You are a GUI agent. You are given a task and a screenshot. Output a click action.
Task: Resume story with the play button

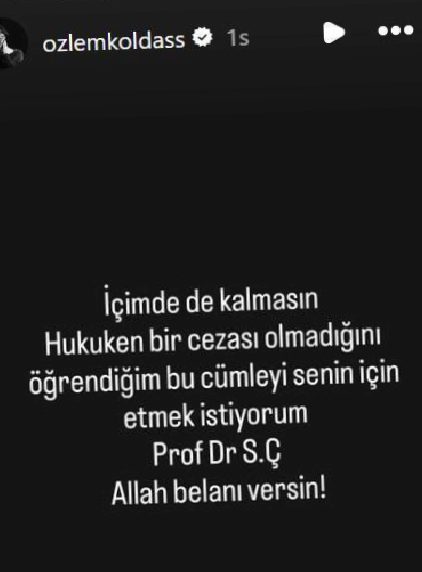[334, 32]
